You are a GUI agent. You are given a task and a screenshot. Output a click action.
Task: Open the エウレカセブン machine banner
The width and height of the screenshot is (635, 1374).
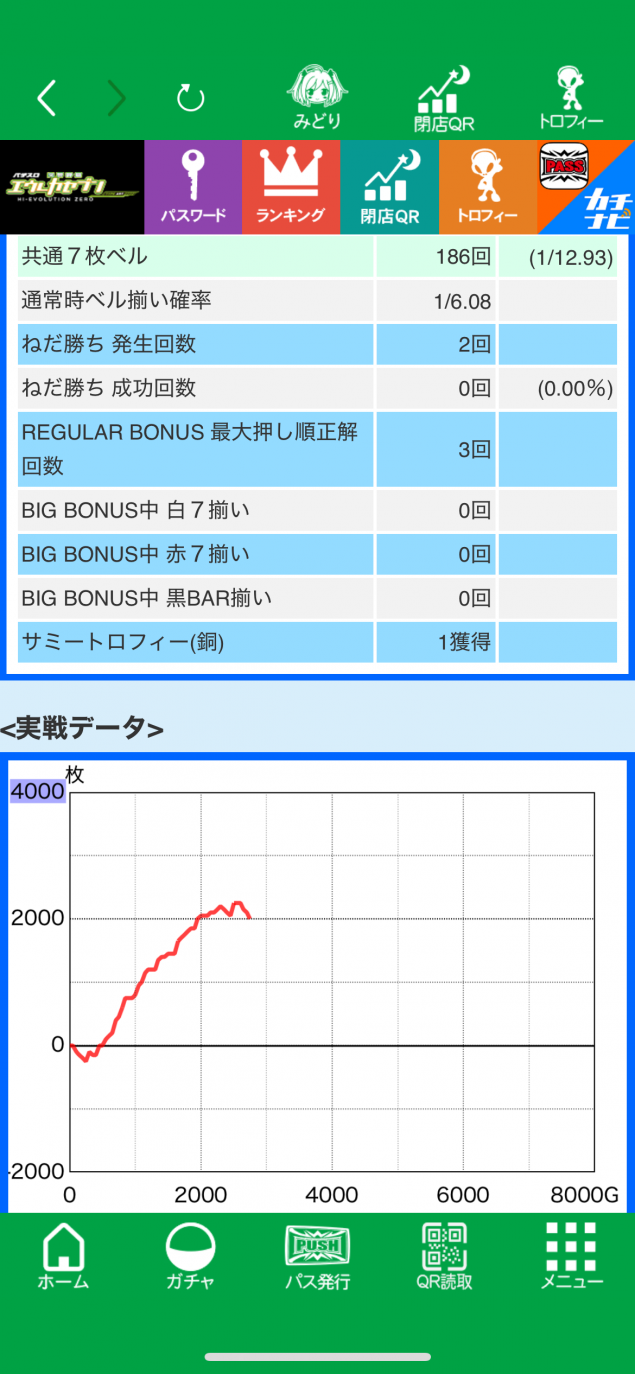pyautogui.click(x=72, y=187)
